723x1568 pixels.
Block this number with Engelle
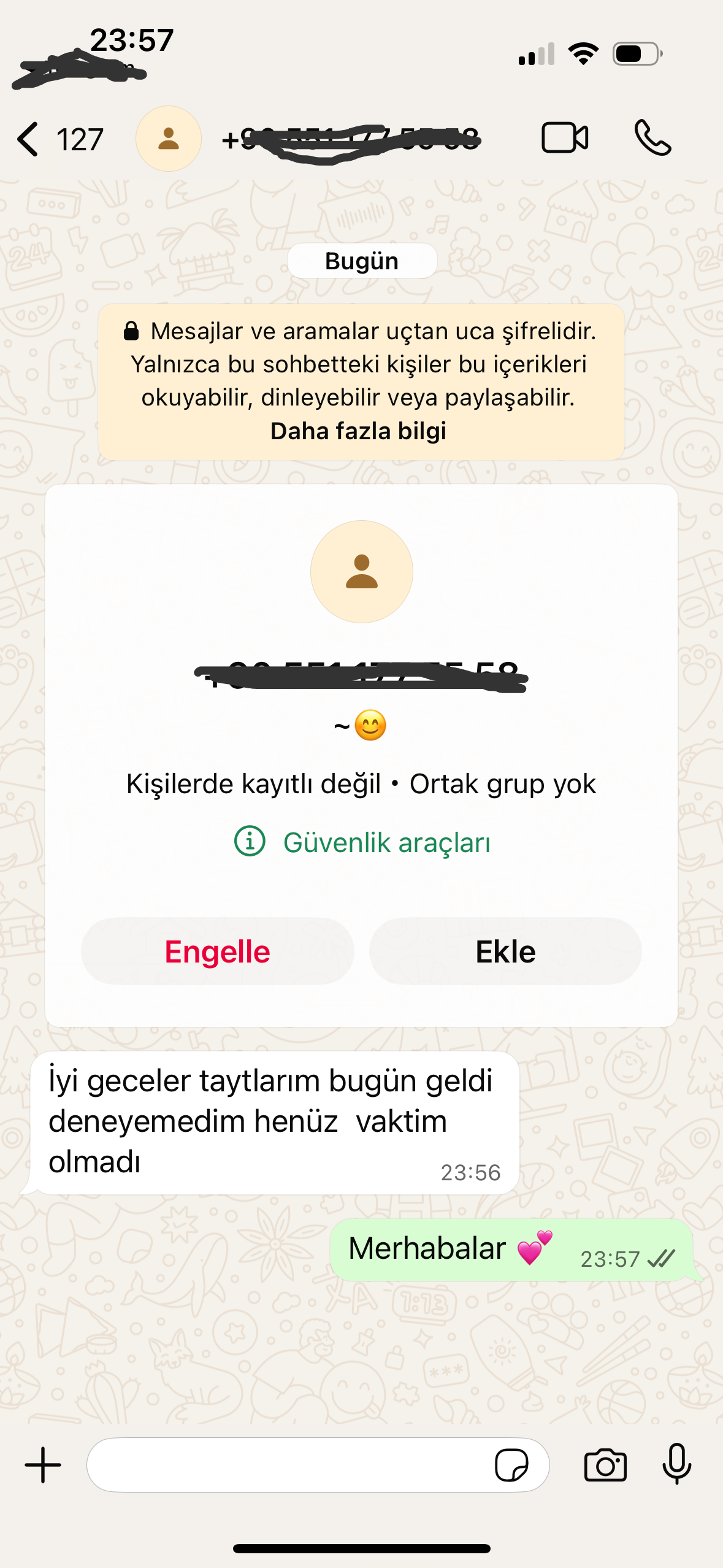tap(218, 951)
